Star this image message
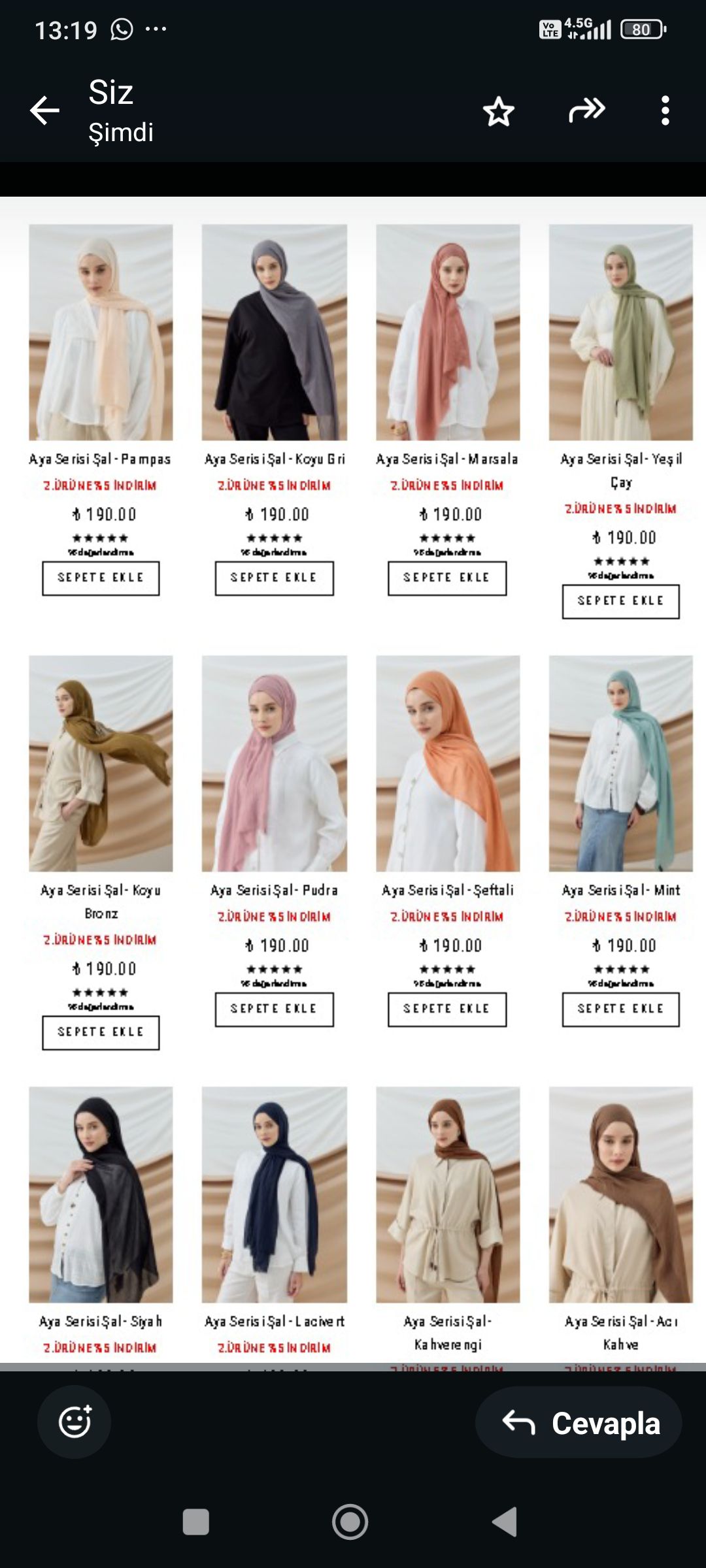 [498, 111]
